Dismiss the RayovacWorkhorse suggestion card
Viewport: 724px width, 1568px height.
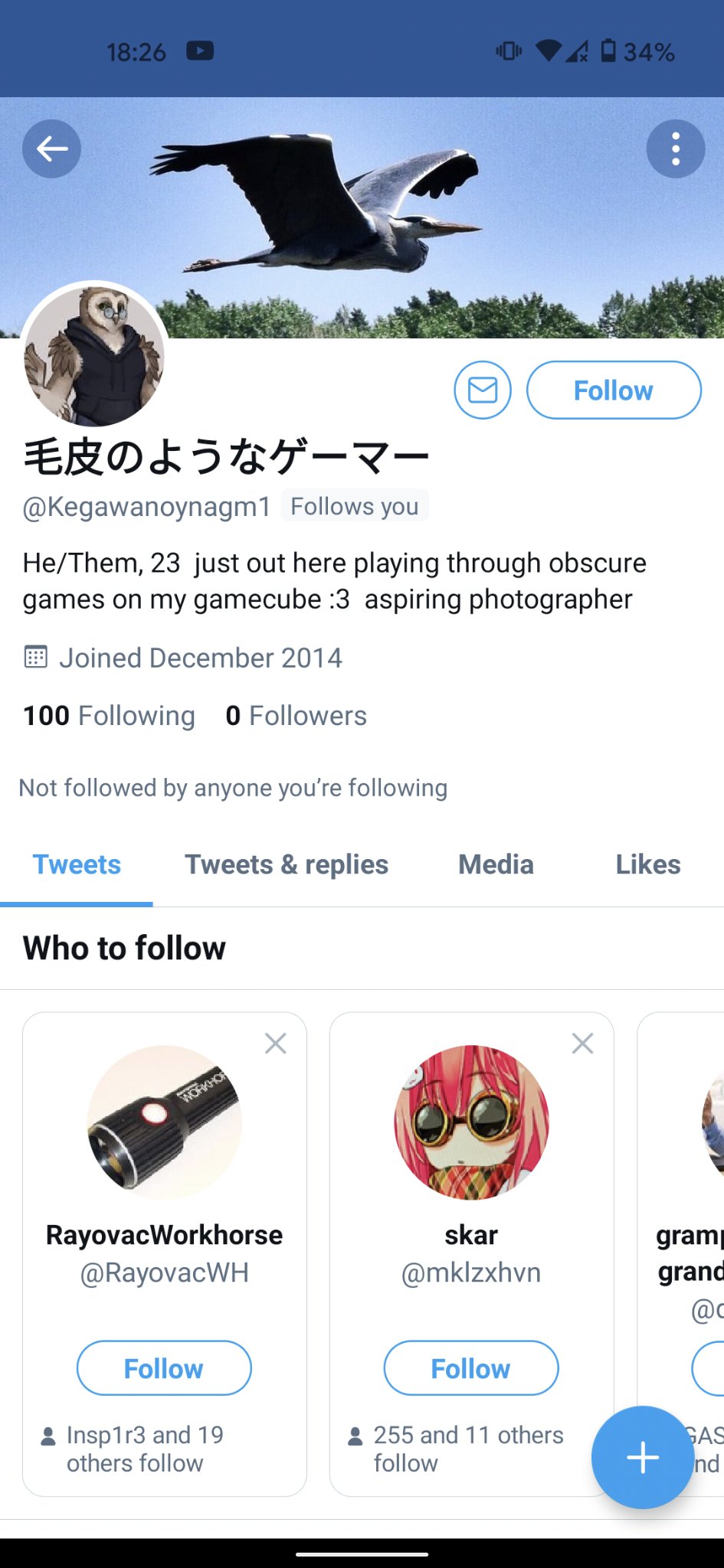(275, 1043)
